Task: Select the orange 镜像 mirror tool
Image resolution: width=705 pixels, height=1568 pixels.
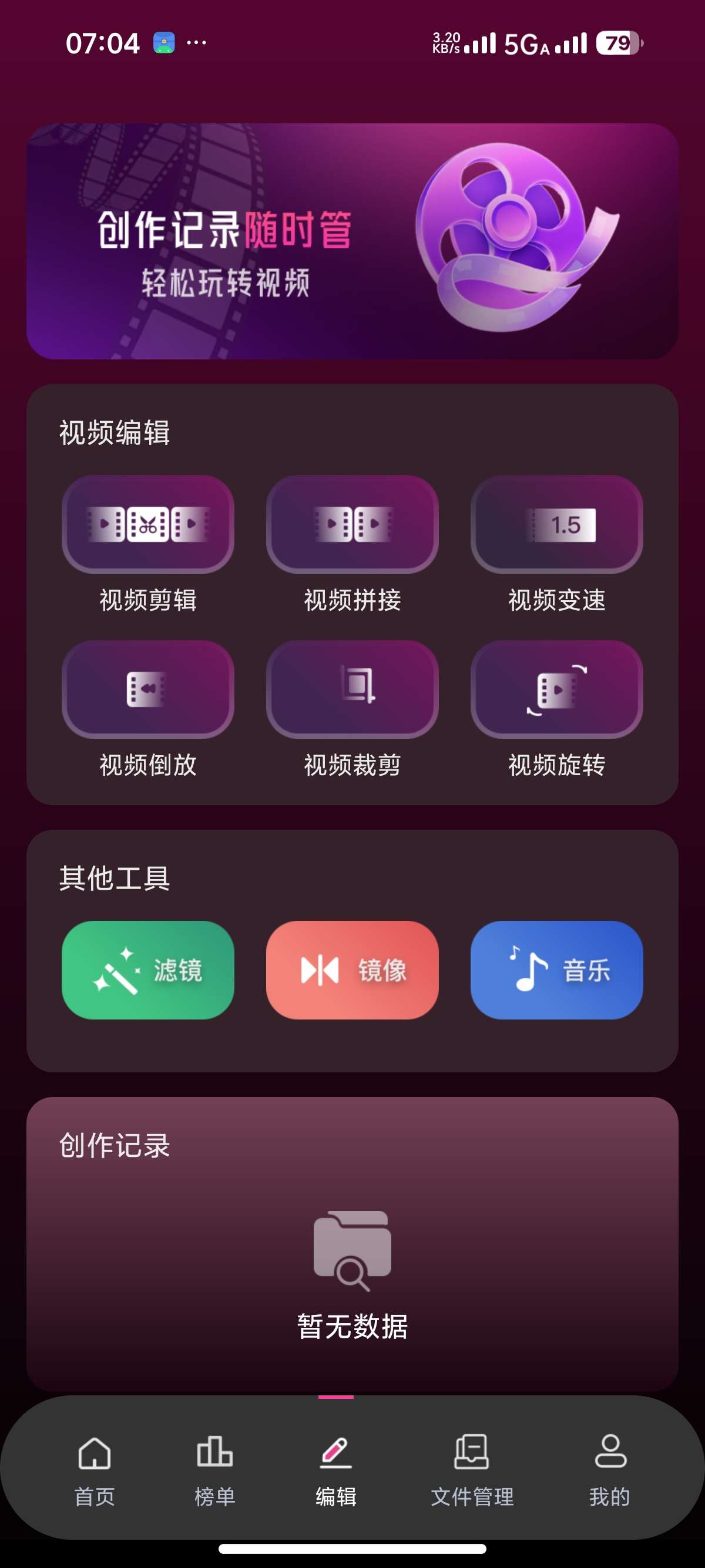Action: (x=352, y=970)
